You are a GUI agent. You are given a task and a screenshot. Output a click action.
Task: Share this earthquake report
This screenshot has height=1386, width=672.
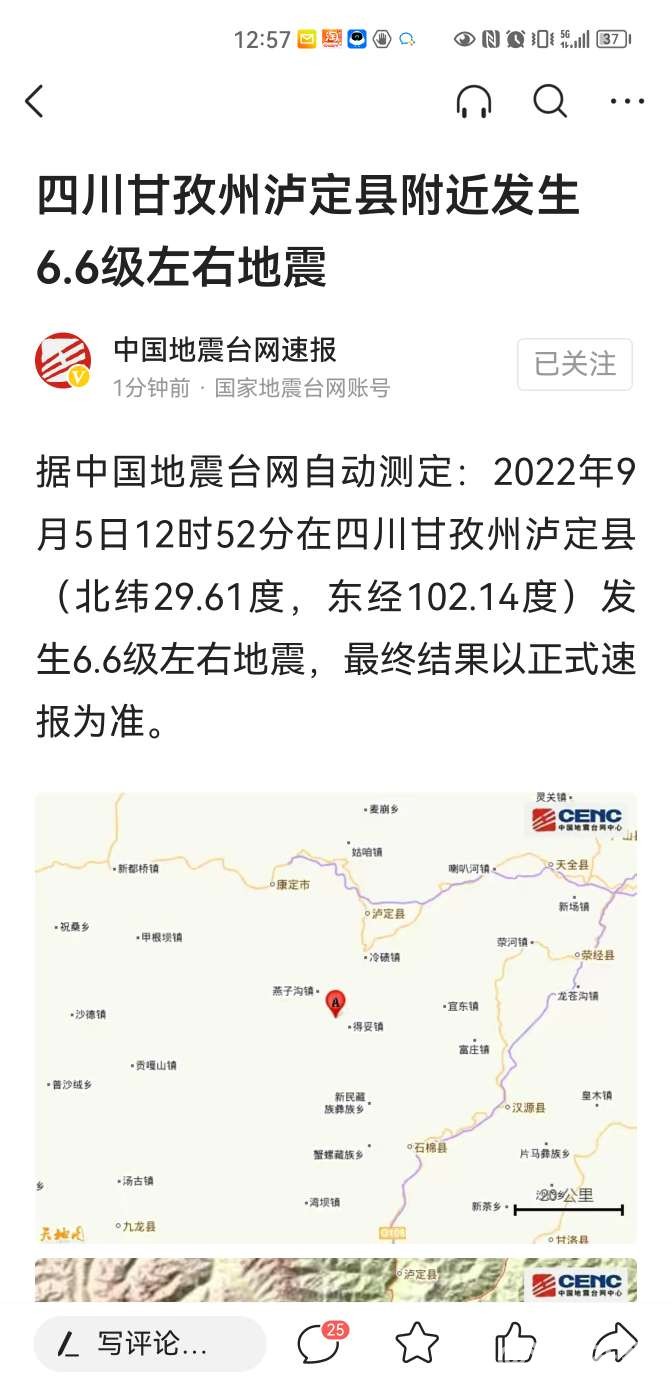click(614, 1343)
